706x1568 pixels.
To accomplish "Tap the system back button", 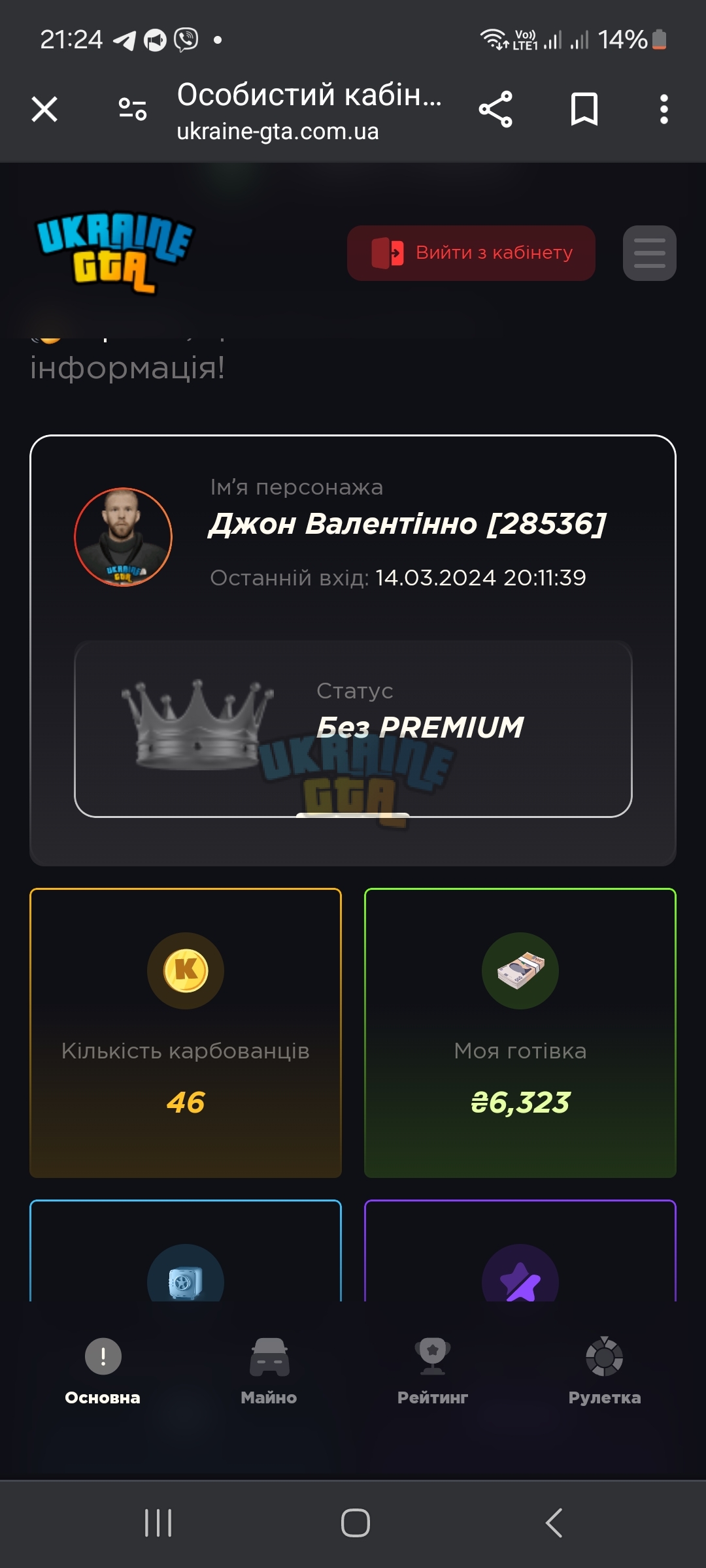I will tap(554, 1523).
